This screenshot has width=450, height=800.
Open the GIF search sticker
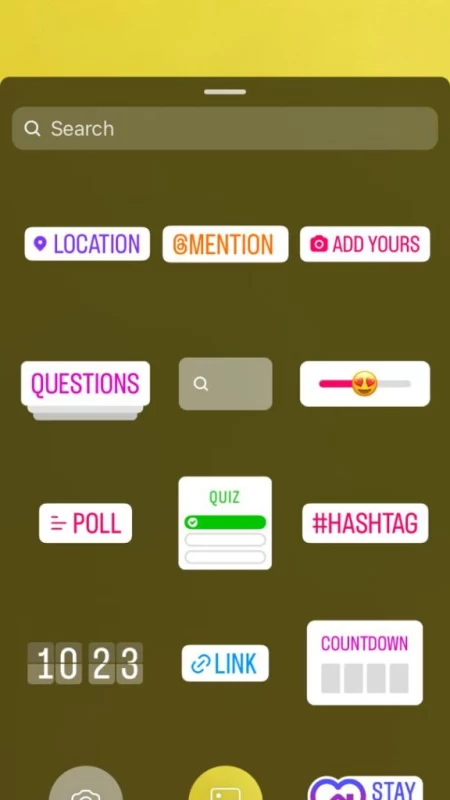point(226,384)
